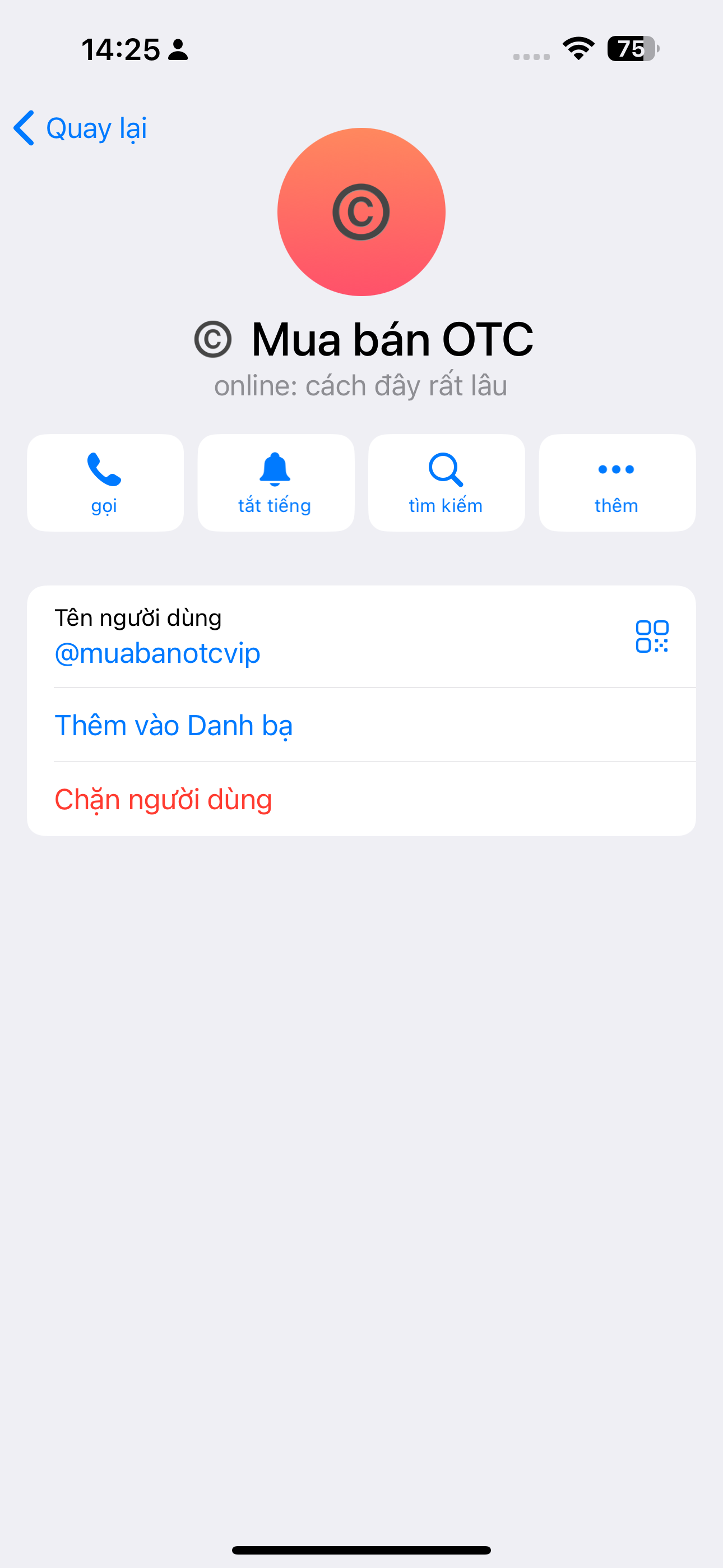The image size is (723, 1568).
Task: Open more options with thêm
Action: click(617, 483)
